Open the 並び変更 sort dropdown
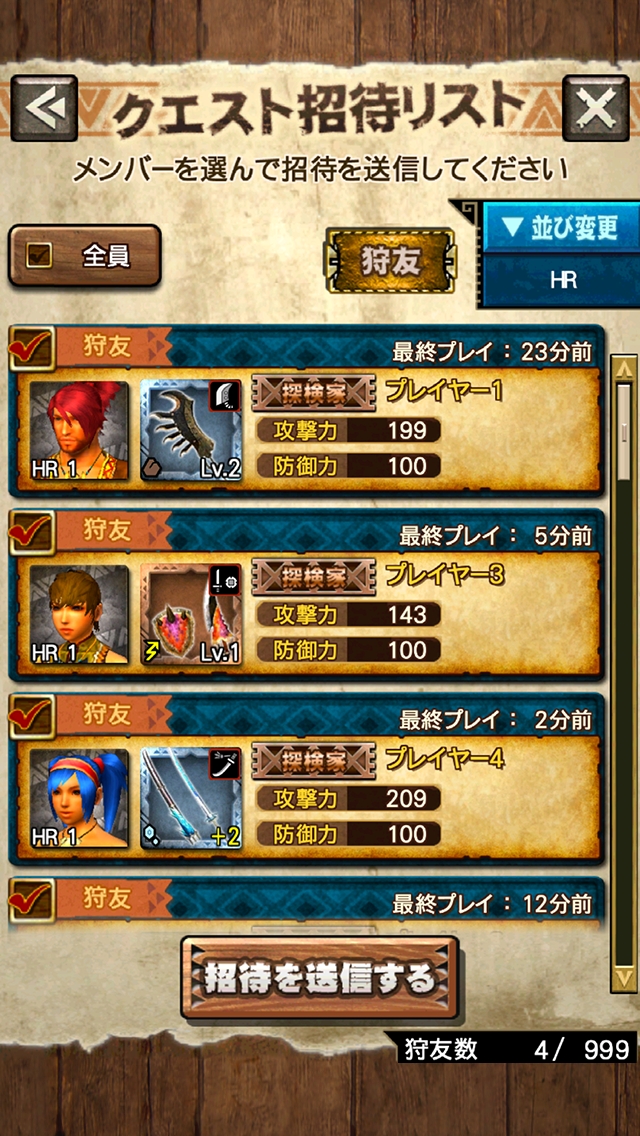The width and height of the screenshot is (640, 1136). click(x=560, y=228)
